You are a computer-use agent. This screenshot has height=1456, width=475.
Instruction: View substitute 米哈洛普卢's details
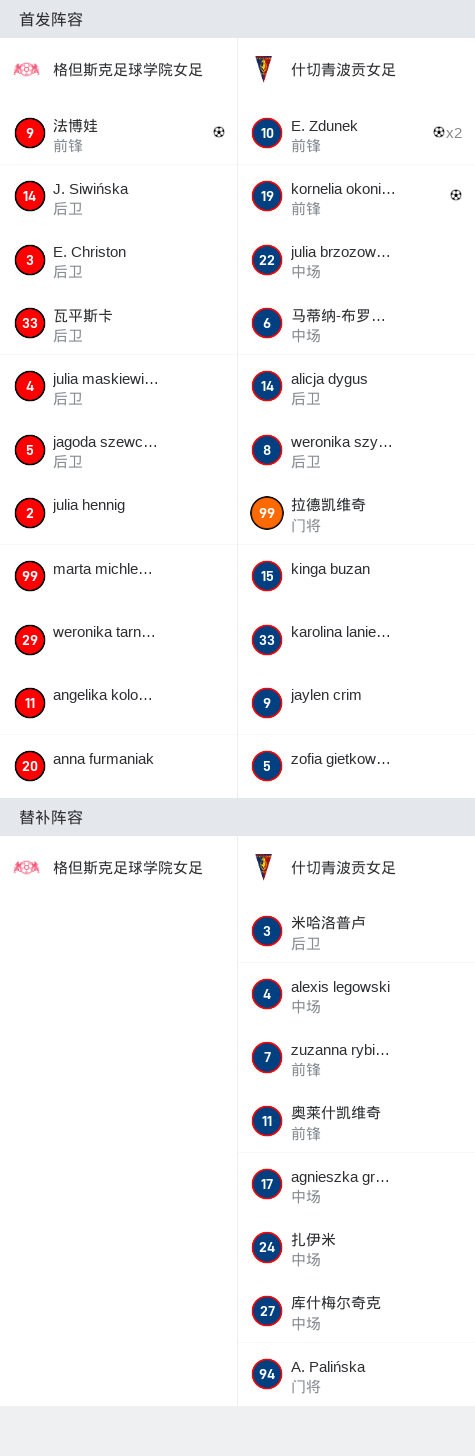point(356,931)
